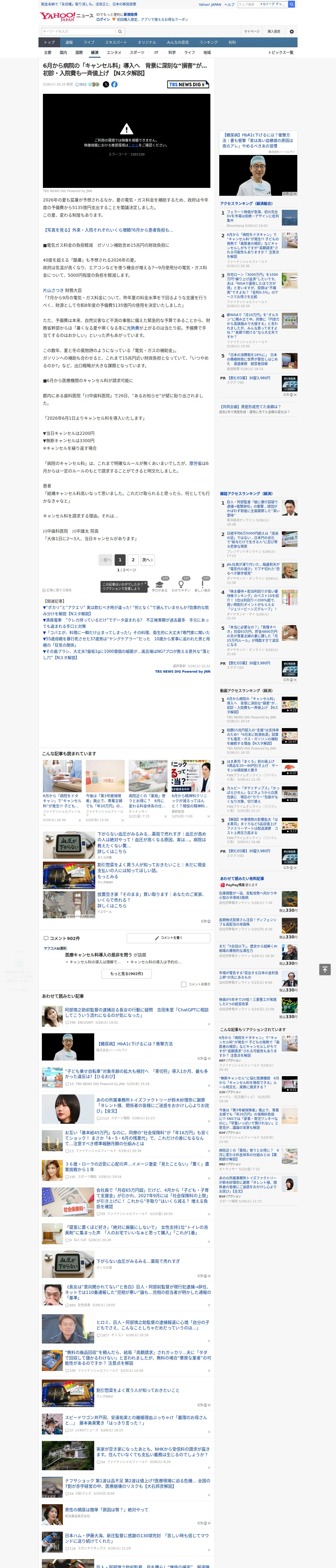Share the article on Facebook
This screenshot has height=1568, width=336.
114,85
